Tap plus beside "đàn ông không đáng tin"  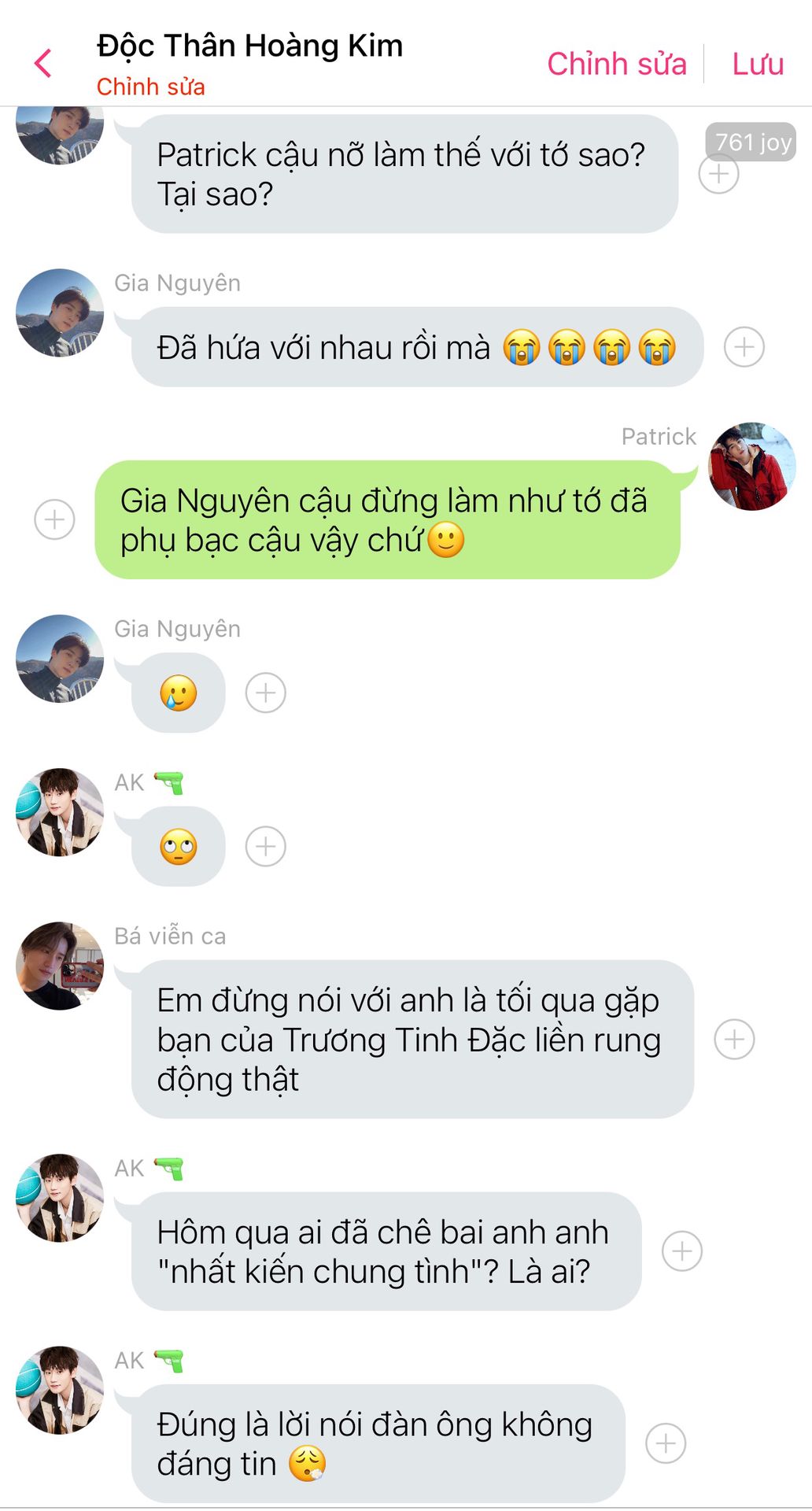coord(666,1443)
